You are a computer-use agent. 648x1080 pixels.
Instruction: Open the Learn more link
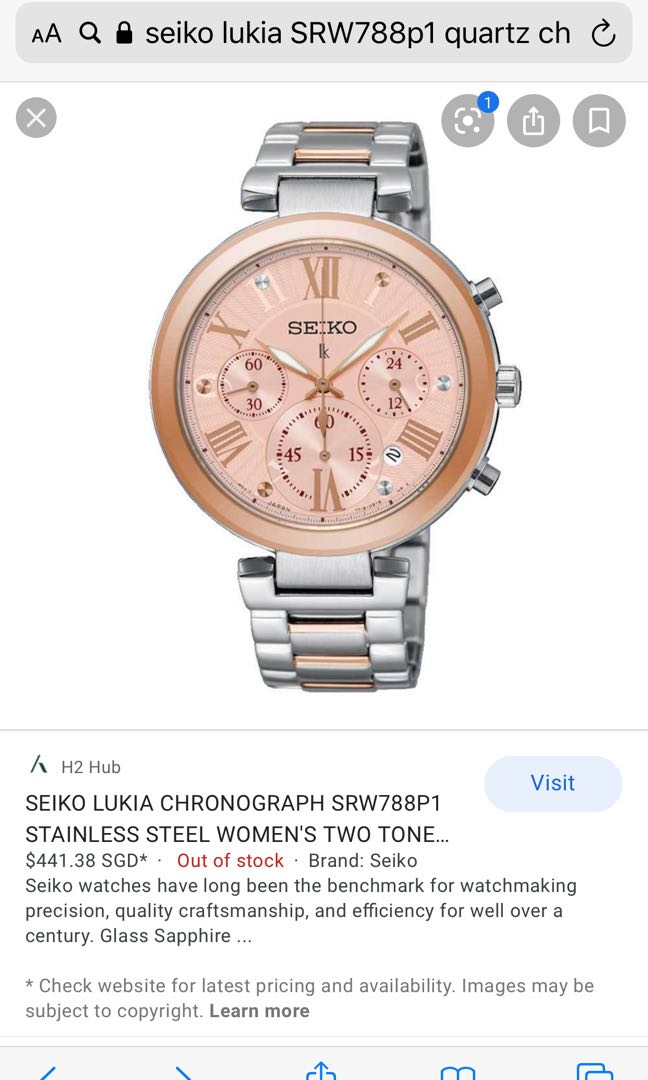tap(259, 1011)
